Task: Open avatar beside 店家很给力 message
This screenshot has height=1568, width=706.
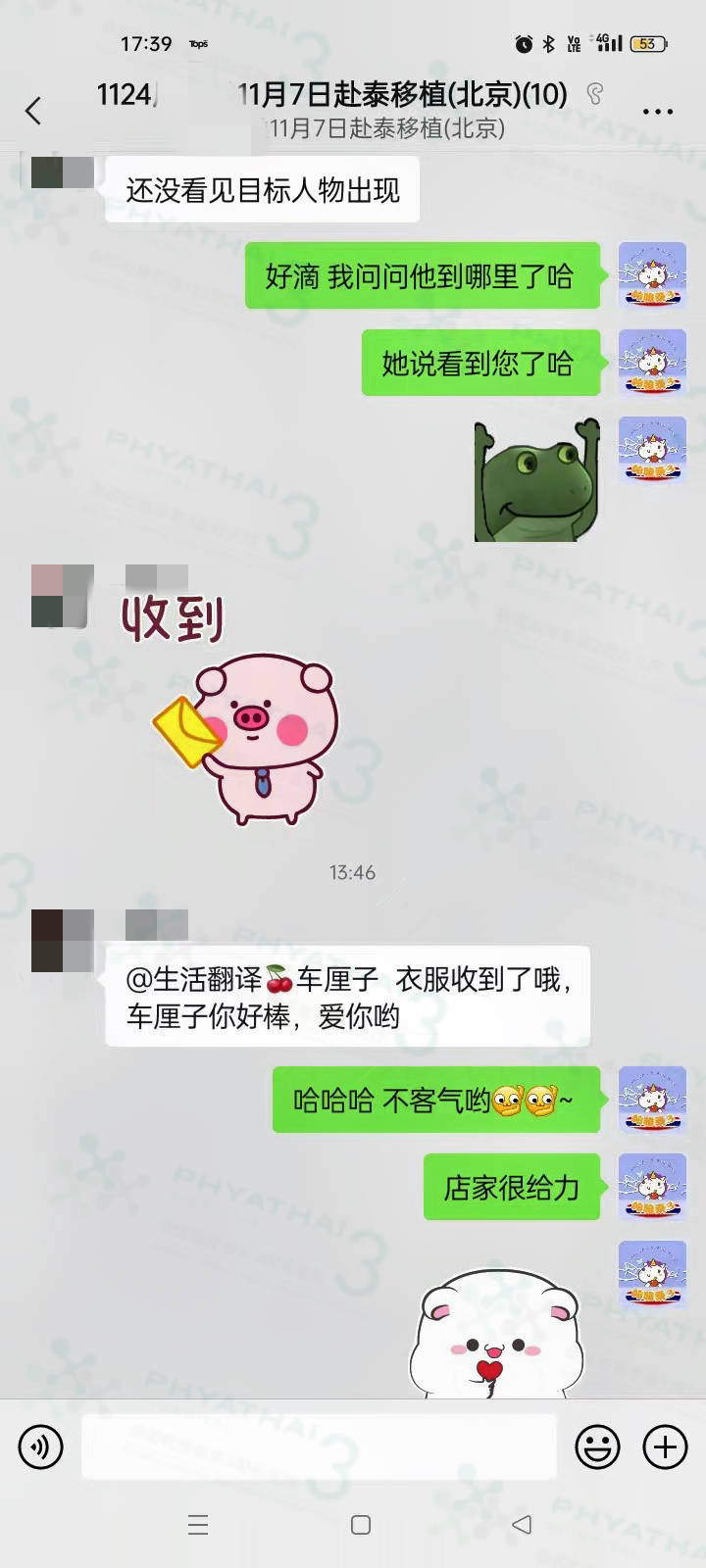Action: (x=652, y=1187)
